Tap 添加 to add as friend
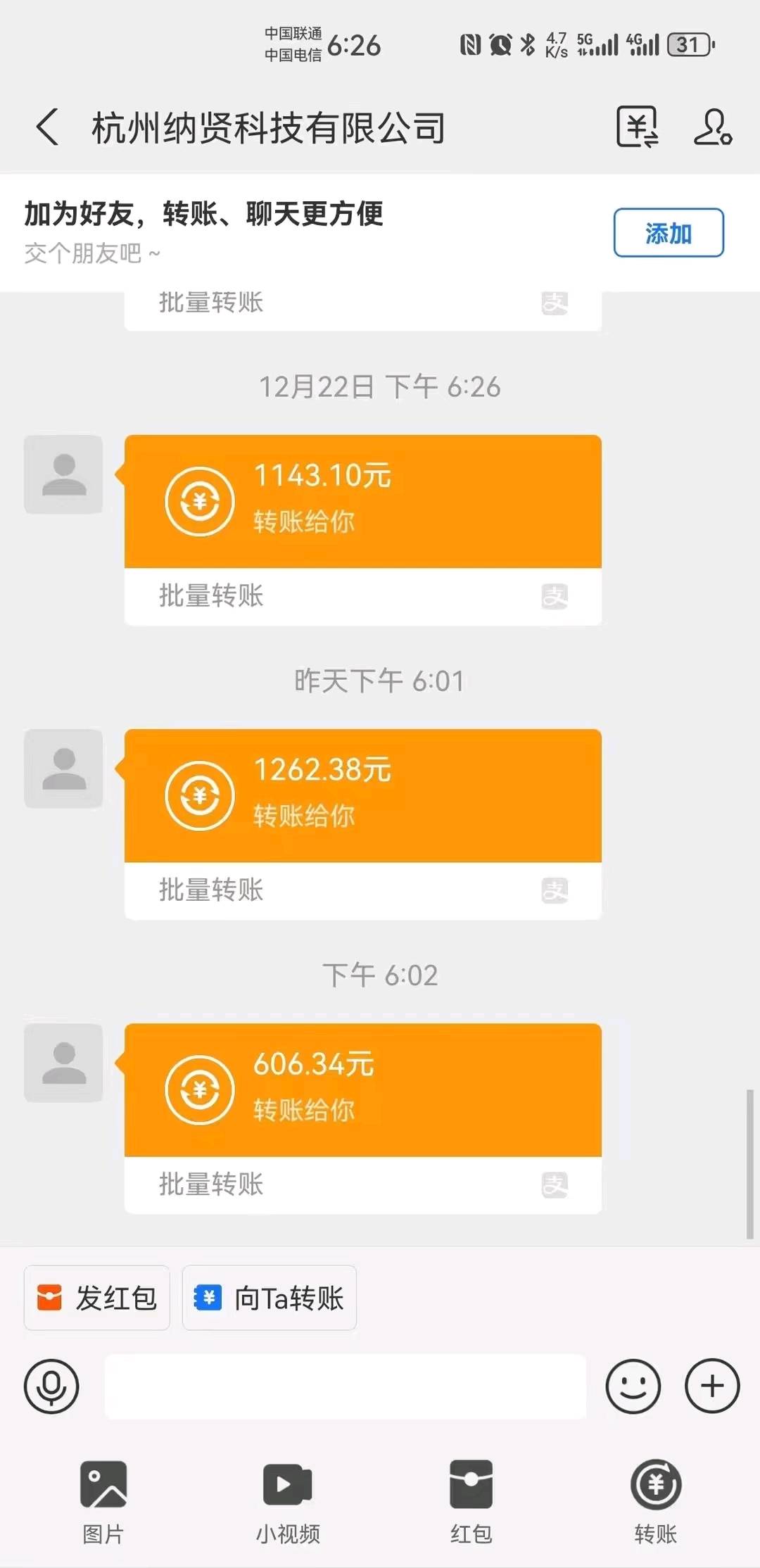Screen dimensions: 760x1568 669,233
